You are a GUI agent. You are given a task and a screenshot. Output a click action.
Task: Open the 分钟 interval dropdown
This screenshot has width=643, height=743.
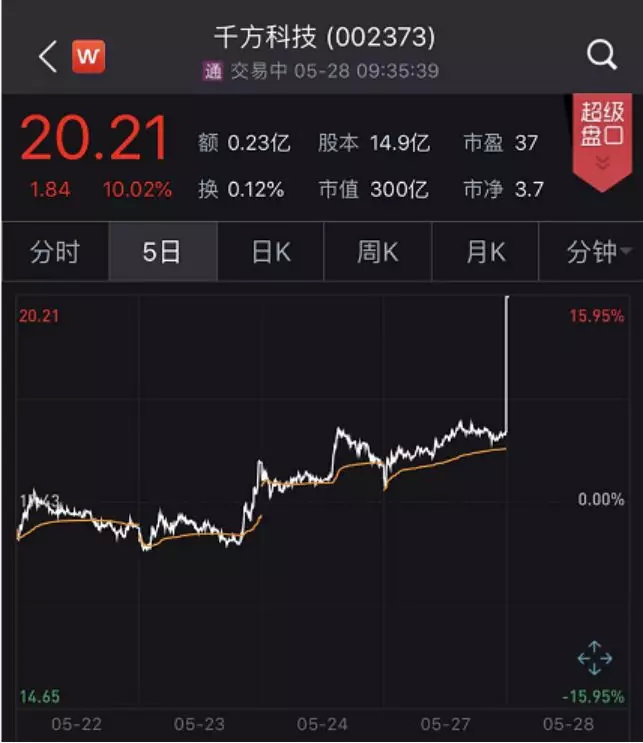pyautogui.click(x=593, y=252)
